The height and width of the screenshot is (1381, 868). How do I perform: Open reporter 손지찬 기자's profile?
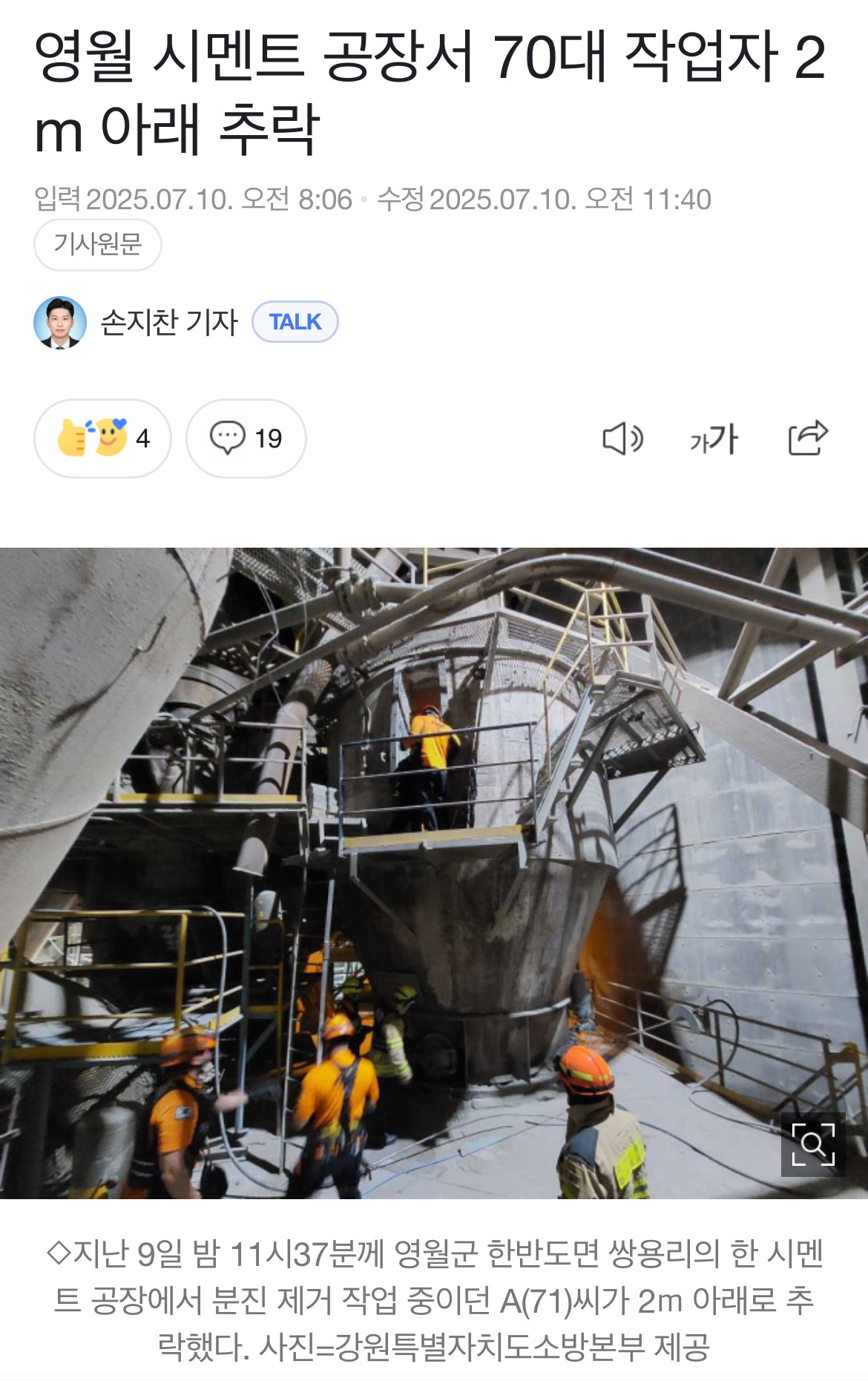[x=168, y=322]
